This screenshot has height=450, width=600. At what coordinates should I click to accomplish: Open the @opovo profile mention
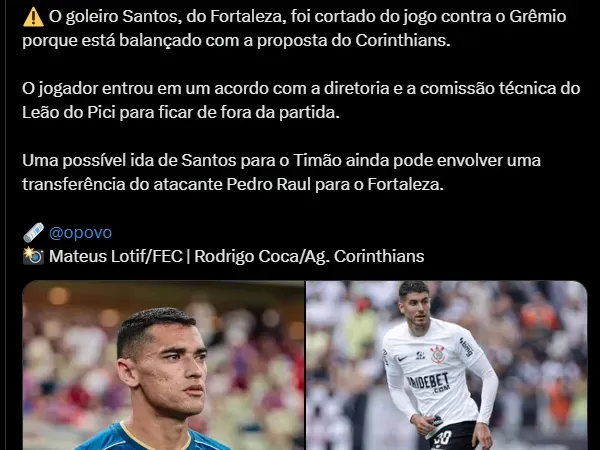tap(80, 232)
